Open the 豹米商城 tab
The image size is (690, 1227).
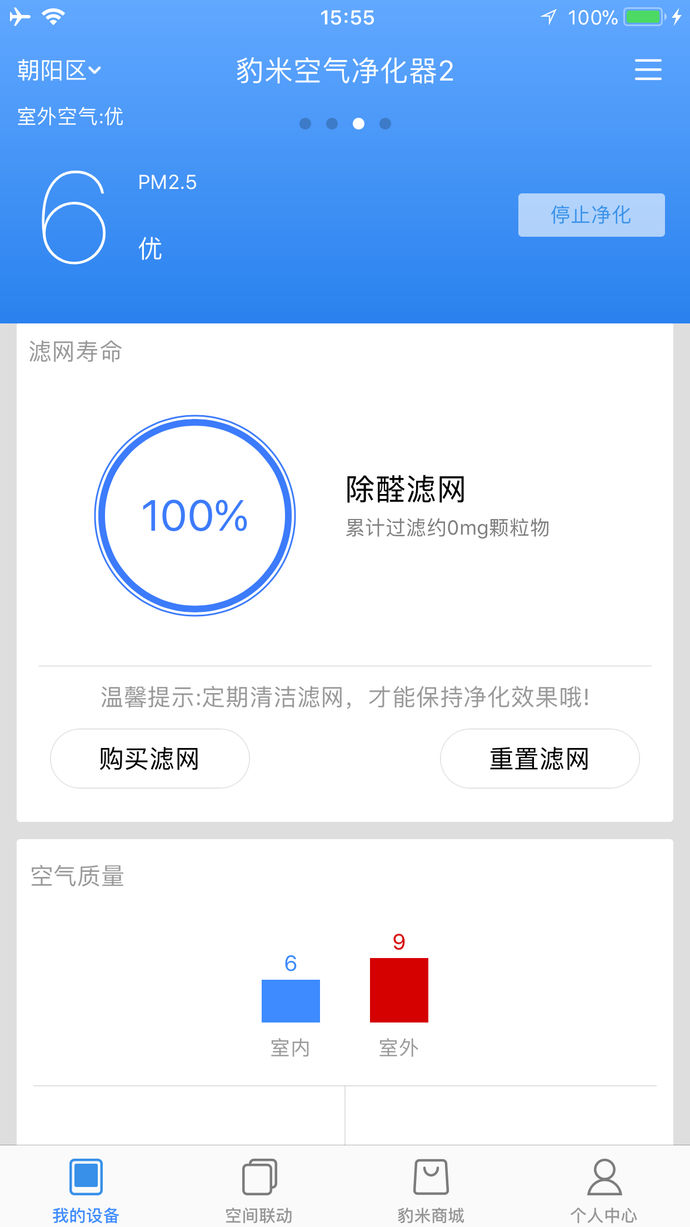coord(431,1190)
